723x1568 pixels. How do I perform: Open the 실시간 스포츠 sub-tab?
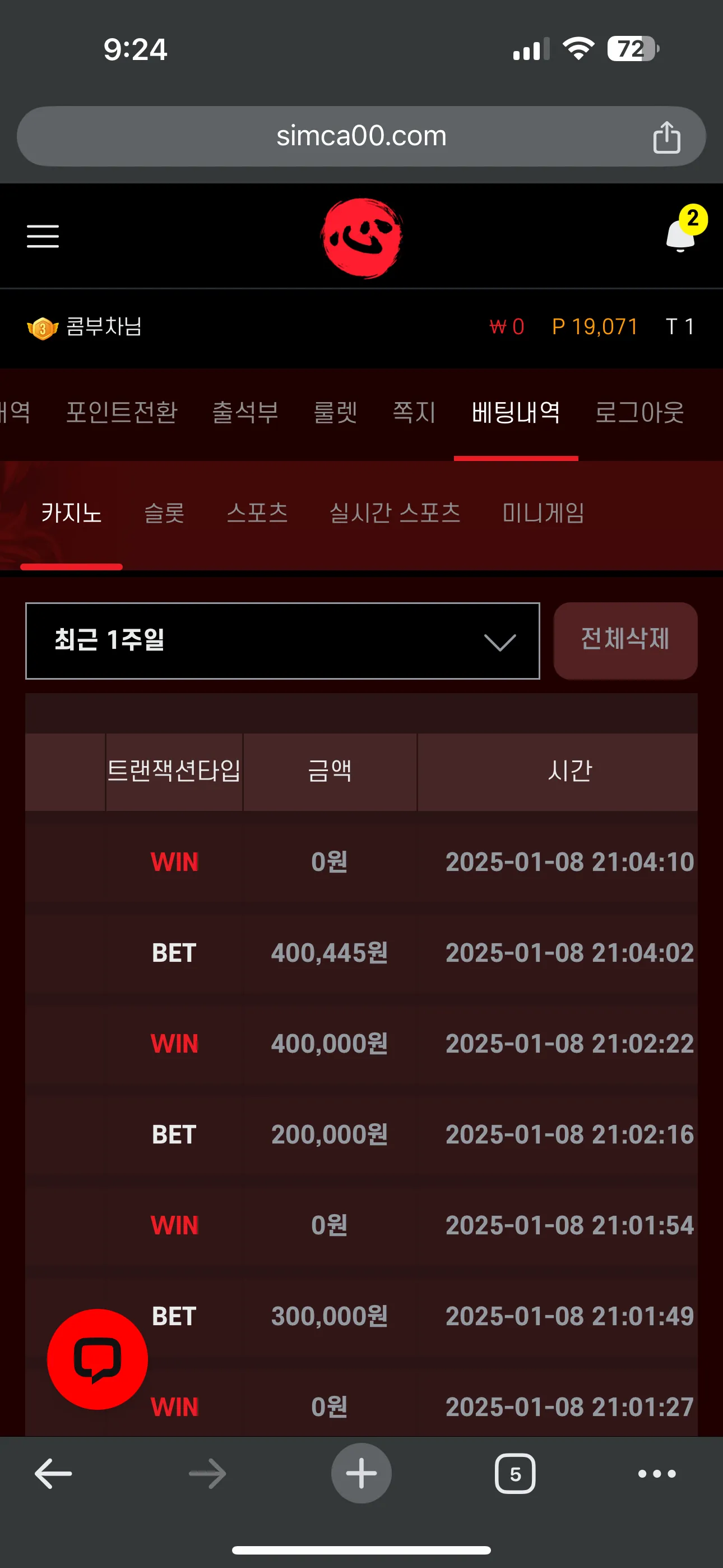395,513
